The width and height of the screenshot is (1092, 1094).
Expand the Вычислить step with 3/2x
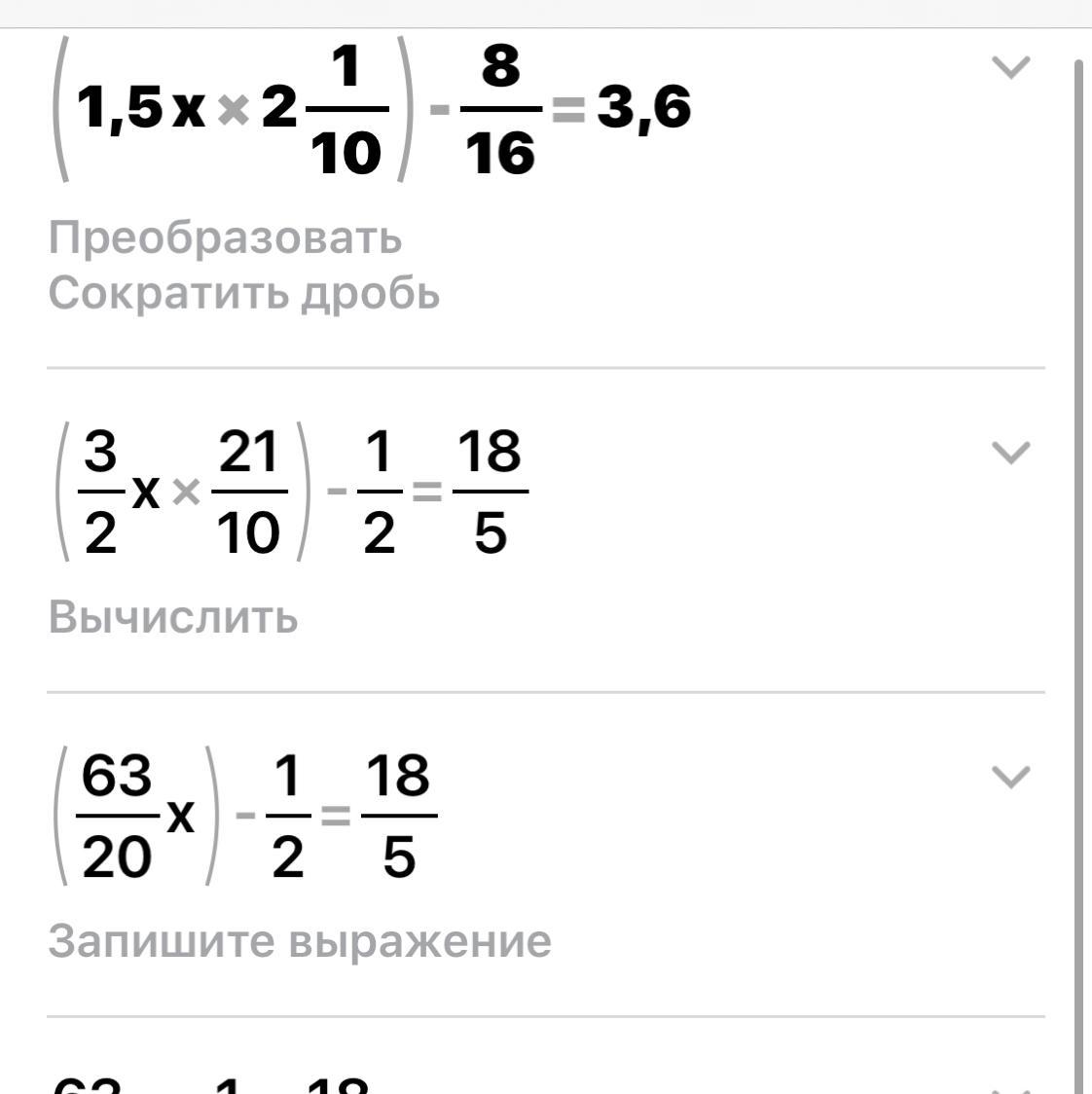click(1009, 453)
